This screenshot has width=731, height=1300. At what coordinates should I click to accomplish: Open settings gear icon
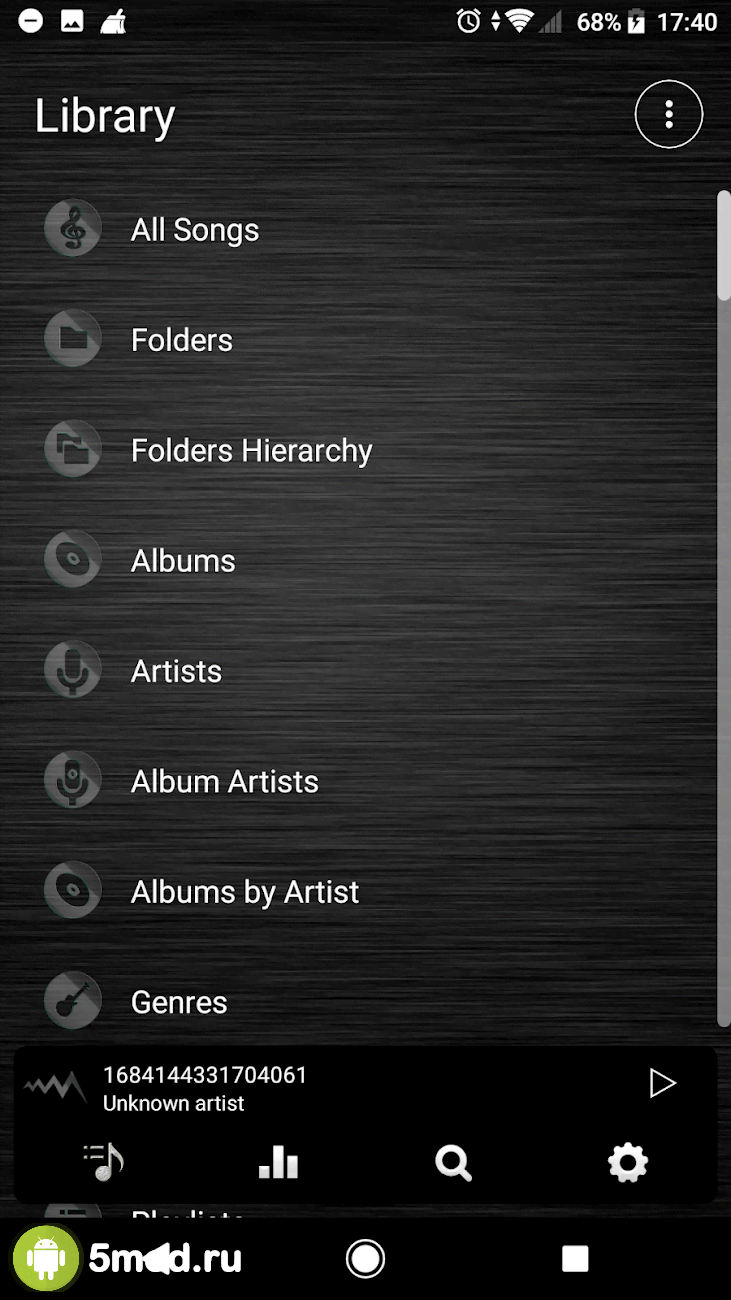click(x=628, y=1163)
